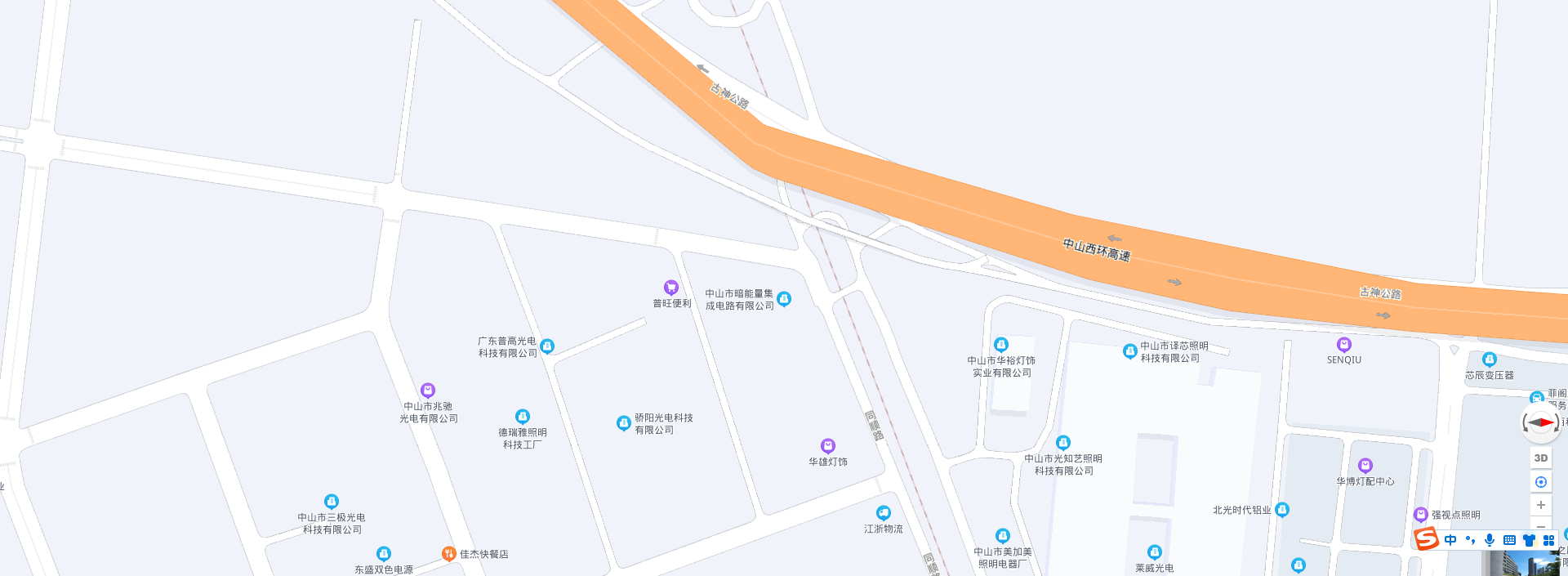Select the 骄阳光电科技有限公司 marker
Viewport: 1568px width, 576px height.
coord(623,423)
